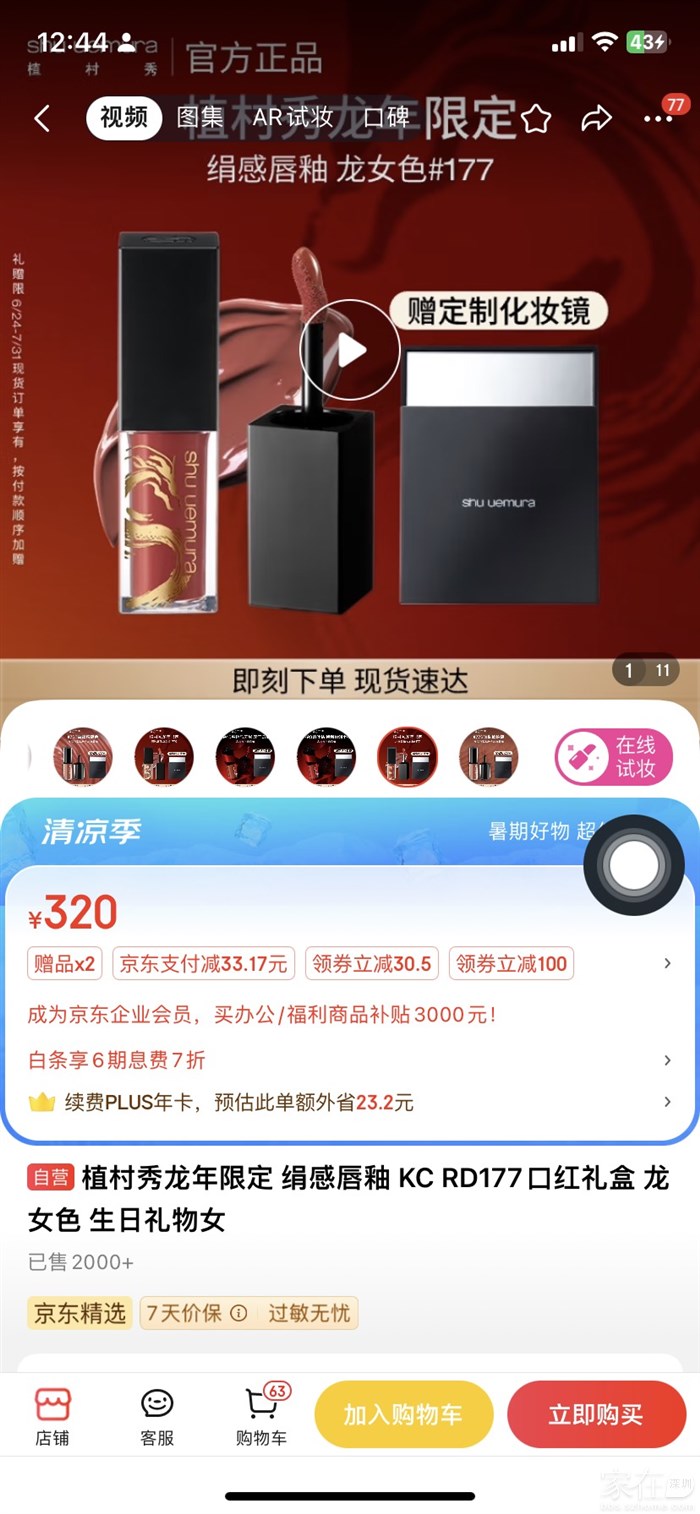700x1514 pixels.
Task: Switch to the AR试妆 tab
Action: pos(292,117)
